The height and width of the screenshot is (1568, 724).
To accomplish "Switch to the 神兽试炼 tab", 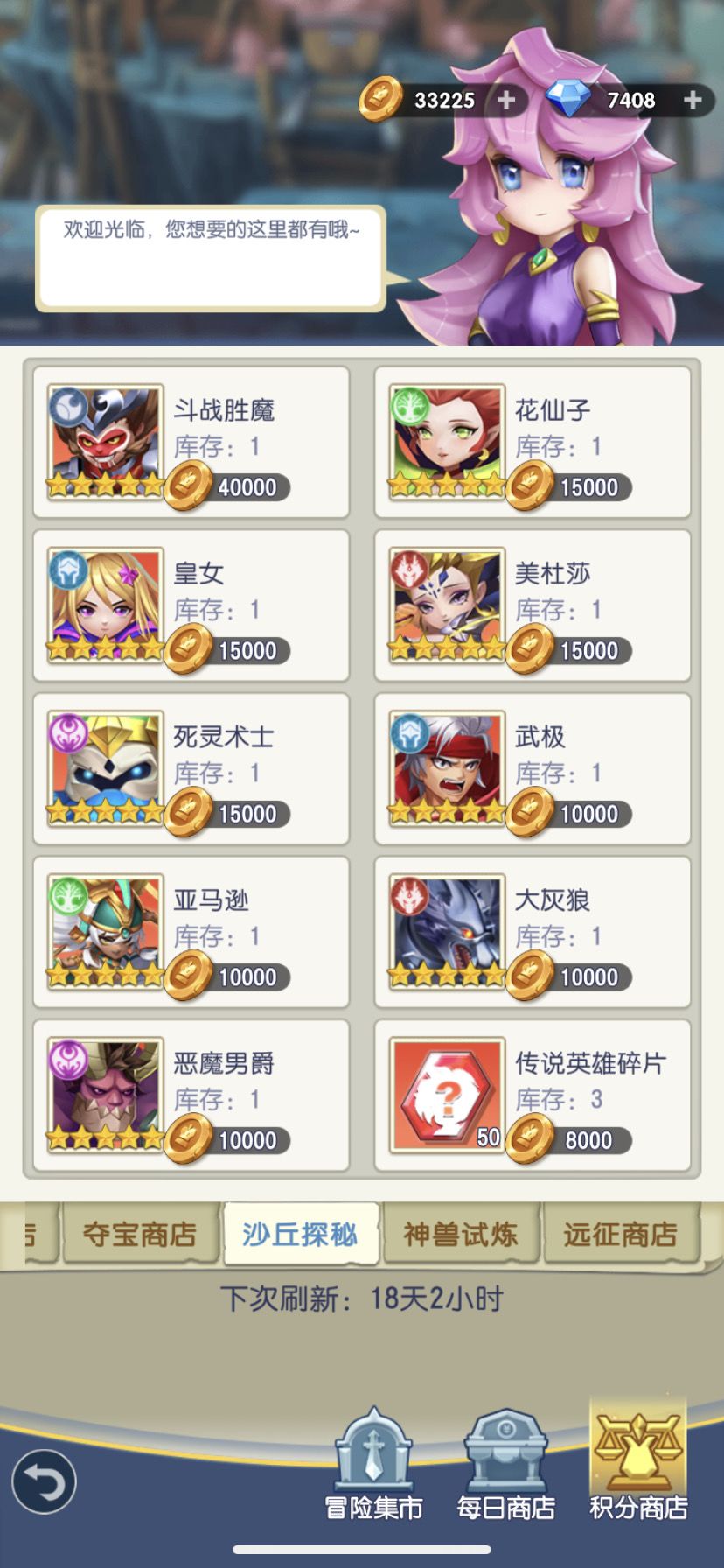I will pos(463,1233).
